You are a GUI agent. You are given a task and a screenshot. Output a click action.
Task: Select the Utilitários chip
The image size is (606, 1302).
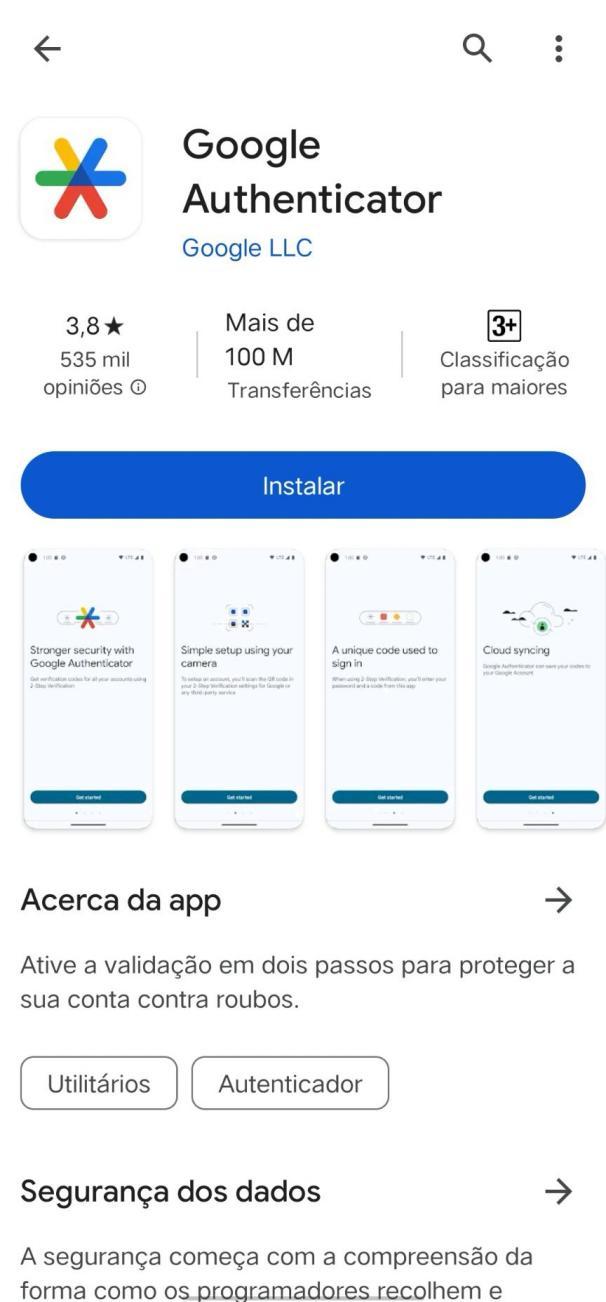tap(99, 1084)
